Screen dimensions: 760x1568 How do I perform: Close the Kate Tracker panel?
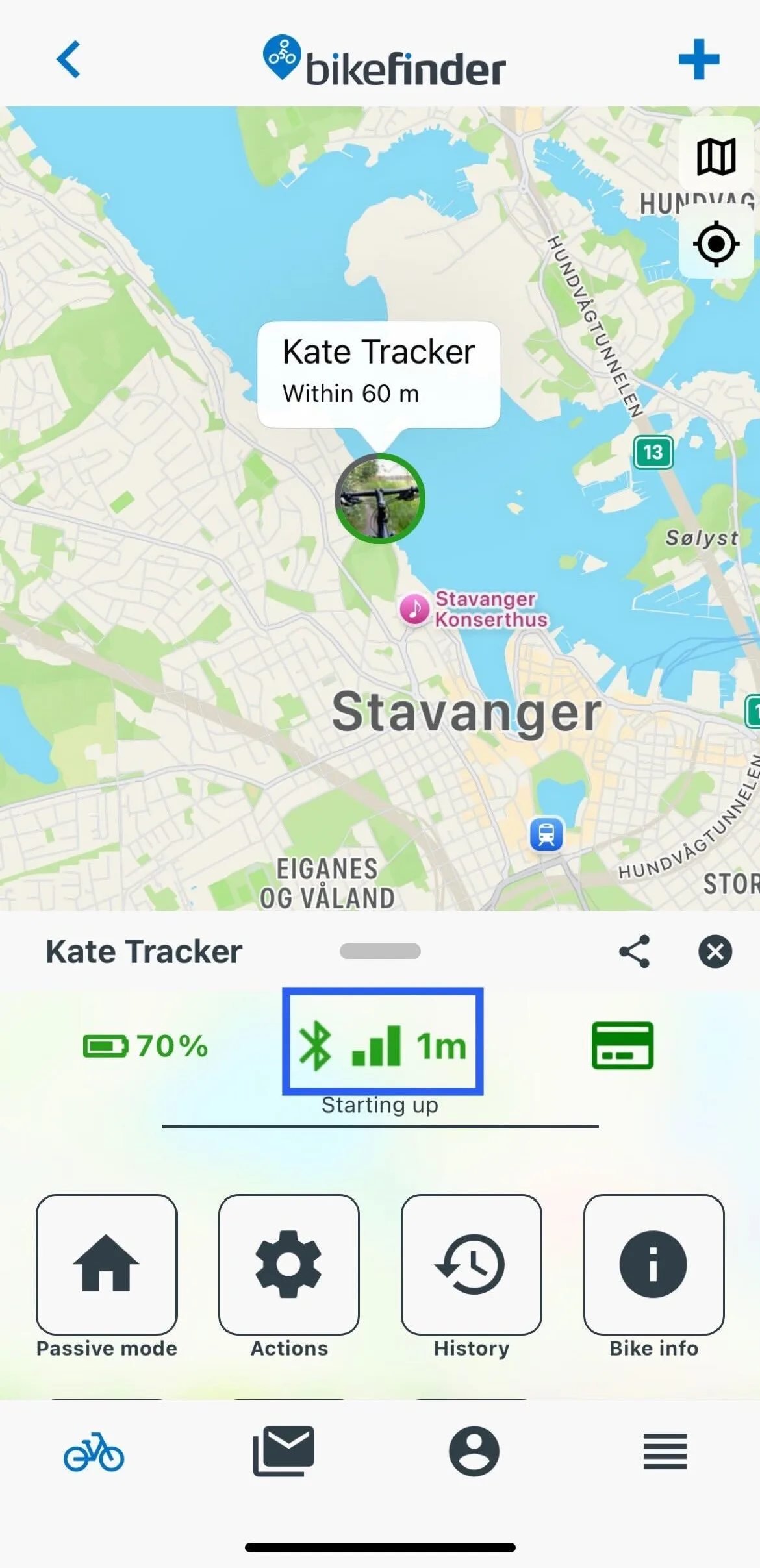[715, 952]
